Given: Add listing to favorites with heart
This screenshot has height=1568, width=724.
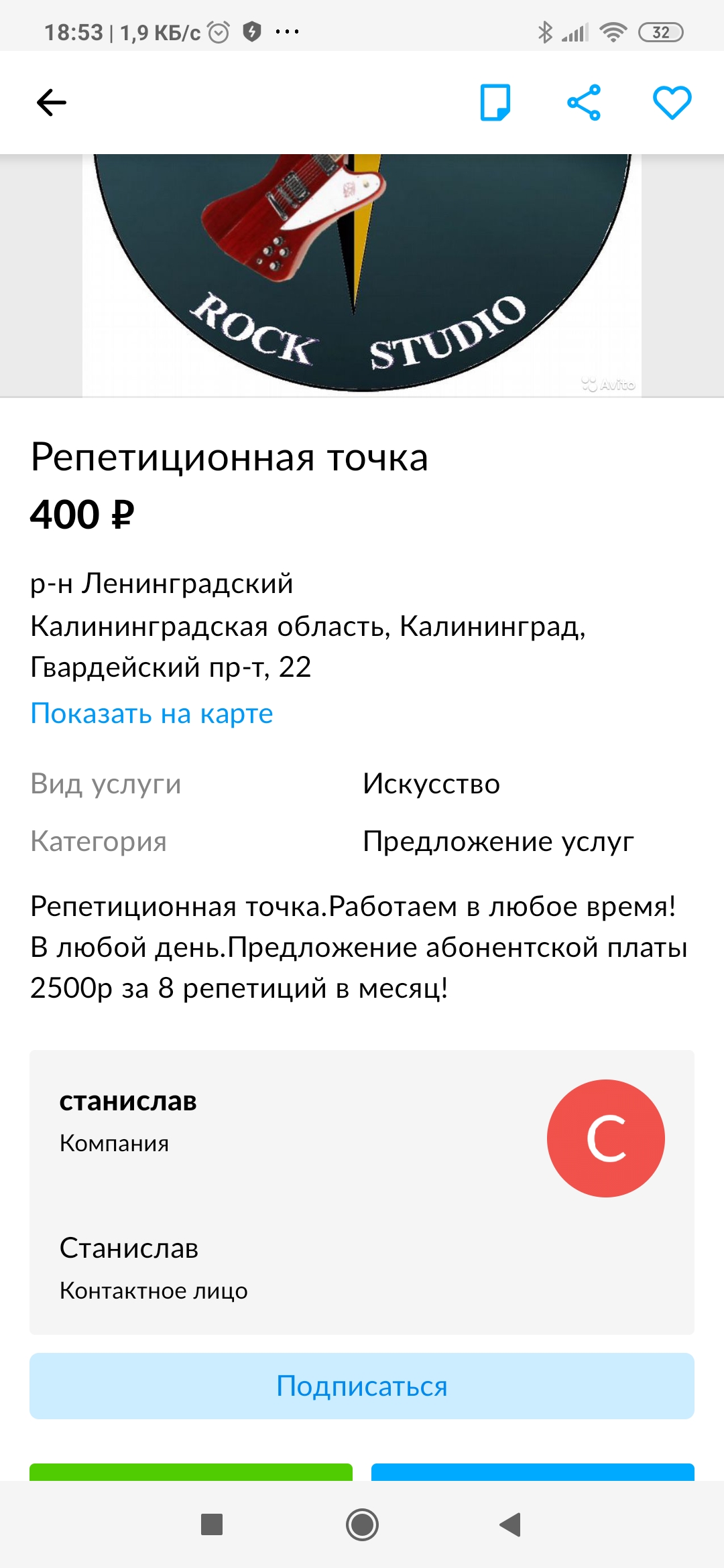Looking at the screenshot, I should click(x=672, y=103).
